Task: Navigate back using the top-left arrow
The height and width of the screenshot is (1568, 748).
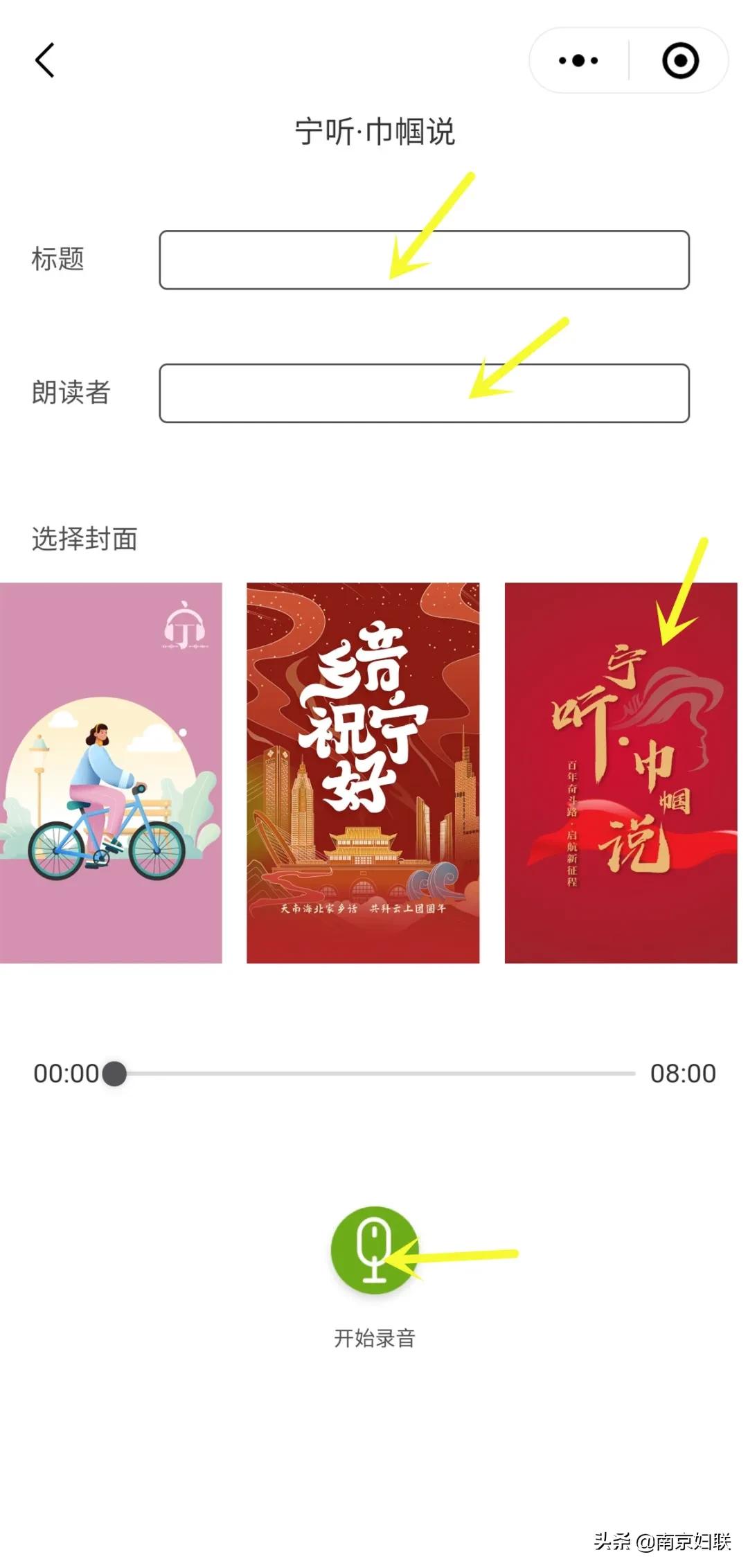Action: click(x=44, y=61)
